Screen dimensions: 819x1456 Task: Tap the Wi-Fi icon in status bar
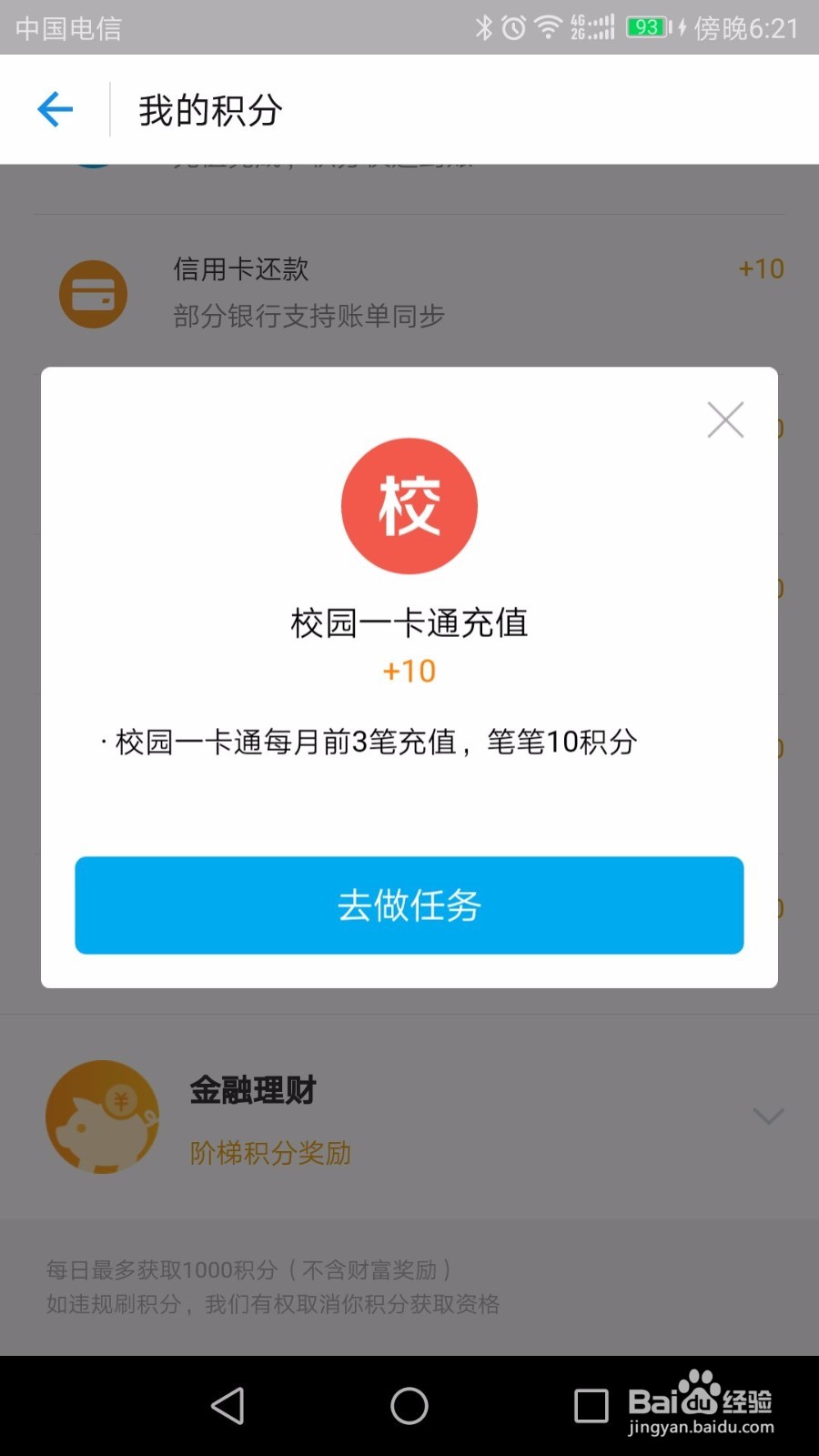[x=546, y=28]
